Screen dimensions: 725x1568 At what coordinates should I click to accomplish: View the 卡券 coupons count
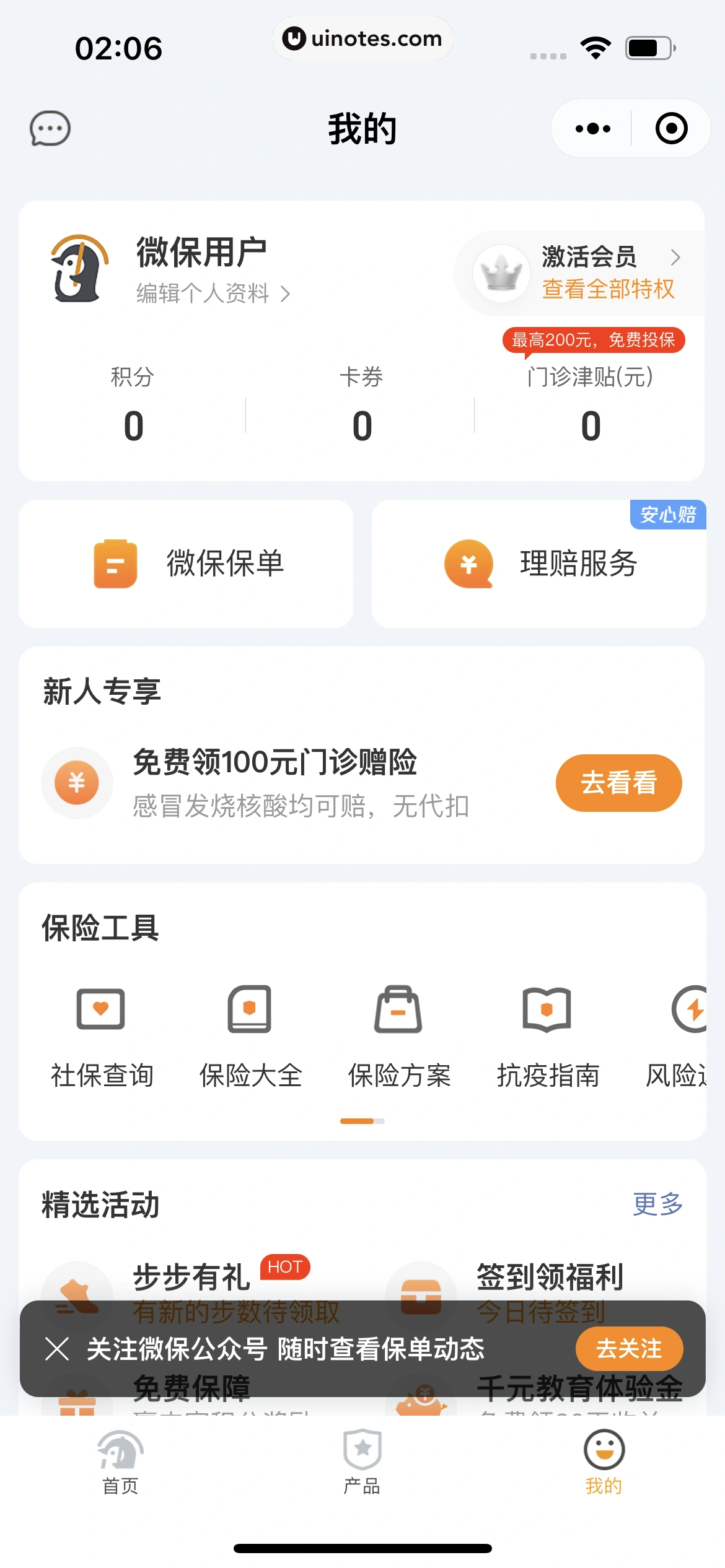pyautogui.click(x=362, y=409)
